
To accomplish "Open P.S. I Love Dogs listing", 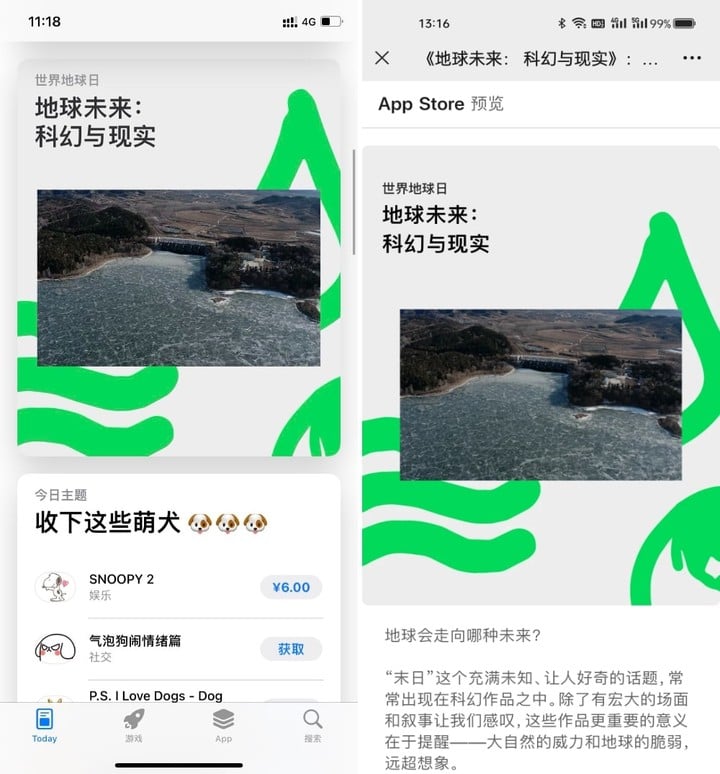I will [x=155, y=695].
